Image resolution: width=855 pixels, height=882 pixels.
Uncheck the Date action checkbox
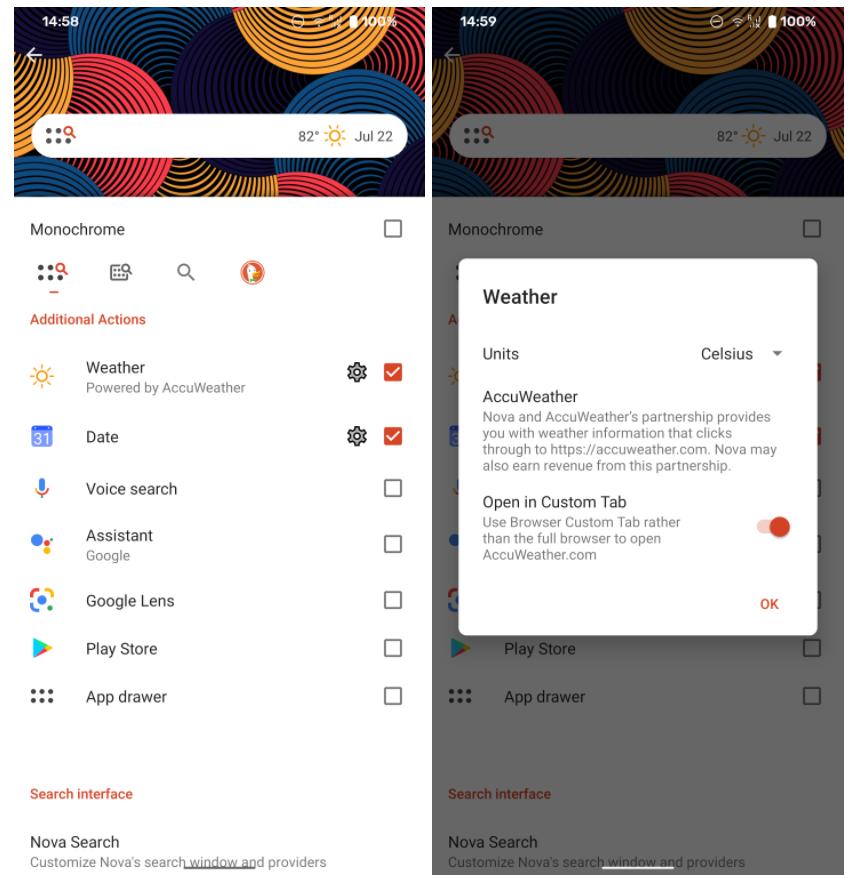393,436
